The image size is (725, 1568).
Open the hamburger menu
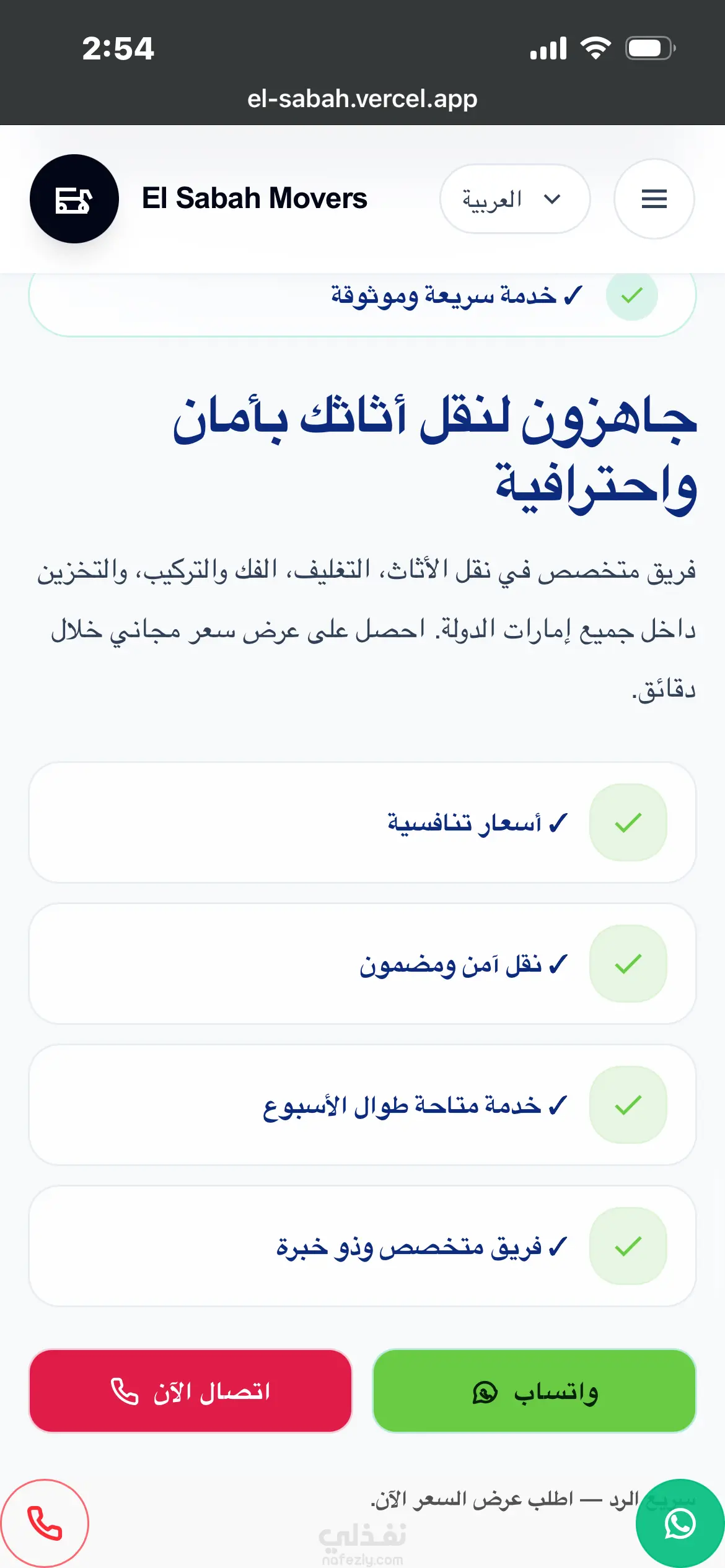point(654,199)
